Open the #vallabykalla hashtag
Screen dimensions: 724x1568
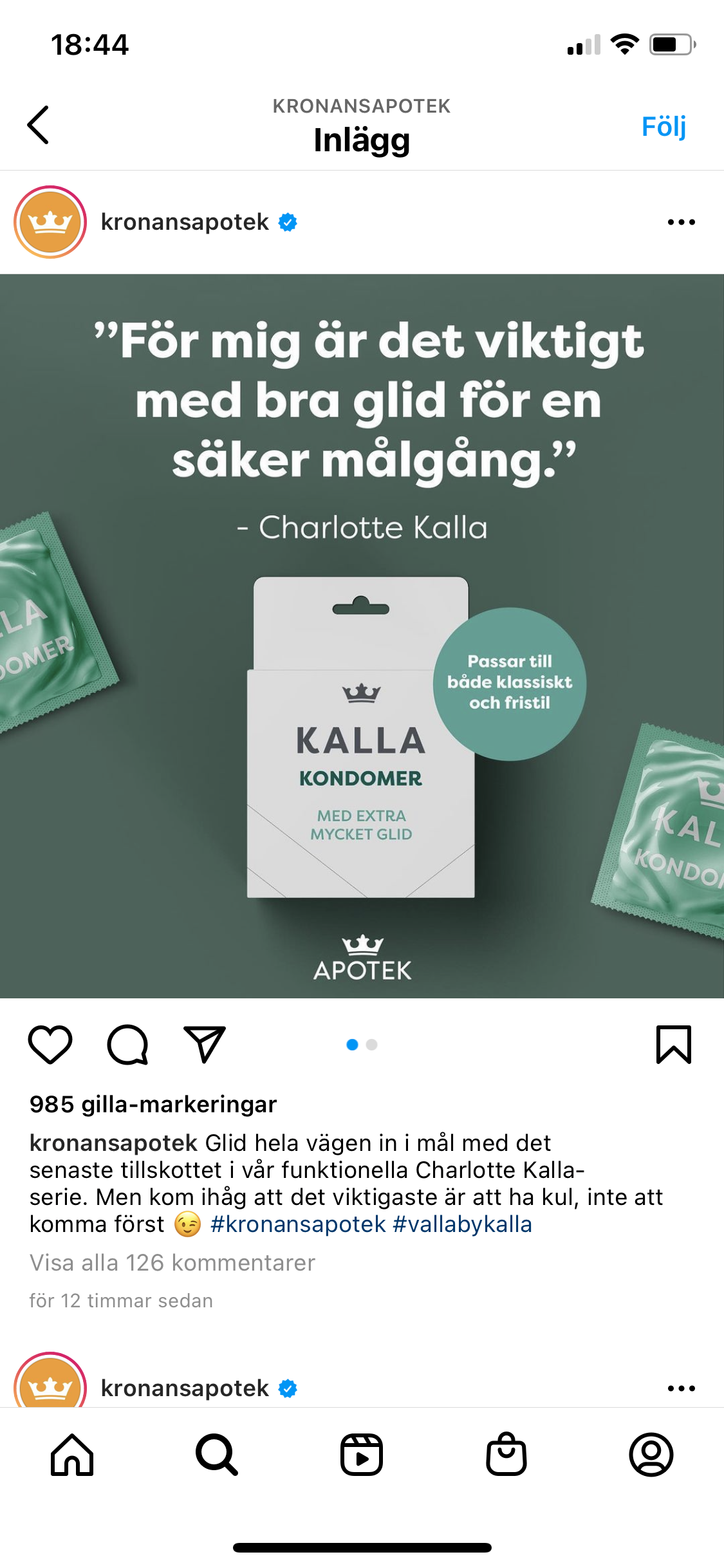click(x=462, y=1224)
